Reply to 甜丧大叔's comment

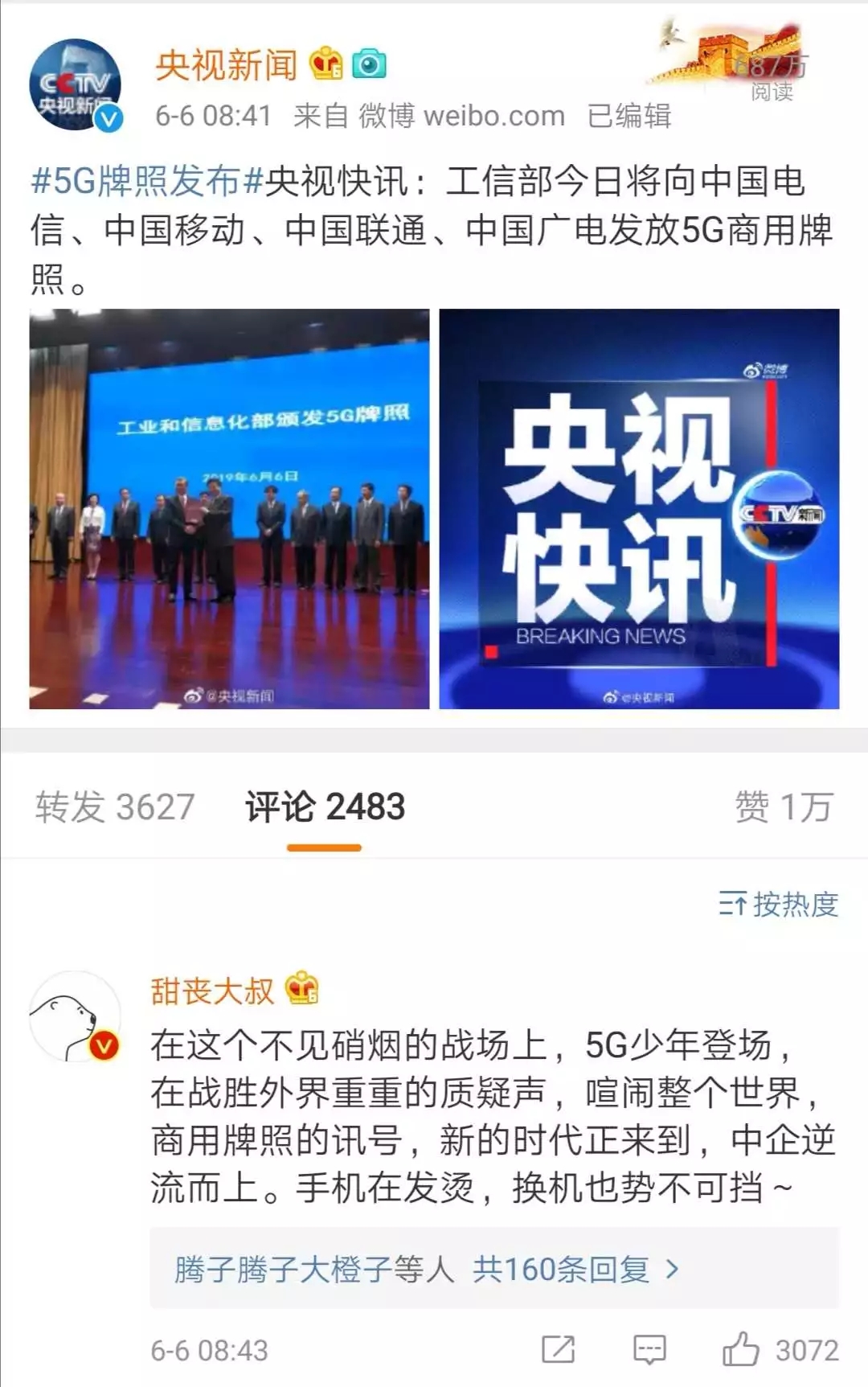point(649,1349)
